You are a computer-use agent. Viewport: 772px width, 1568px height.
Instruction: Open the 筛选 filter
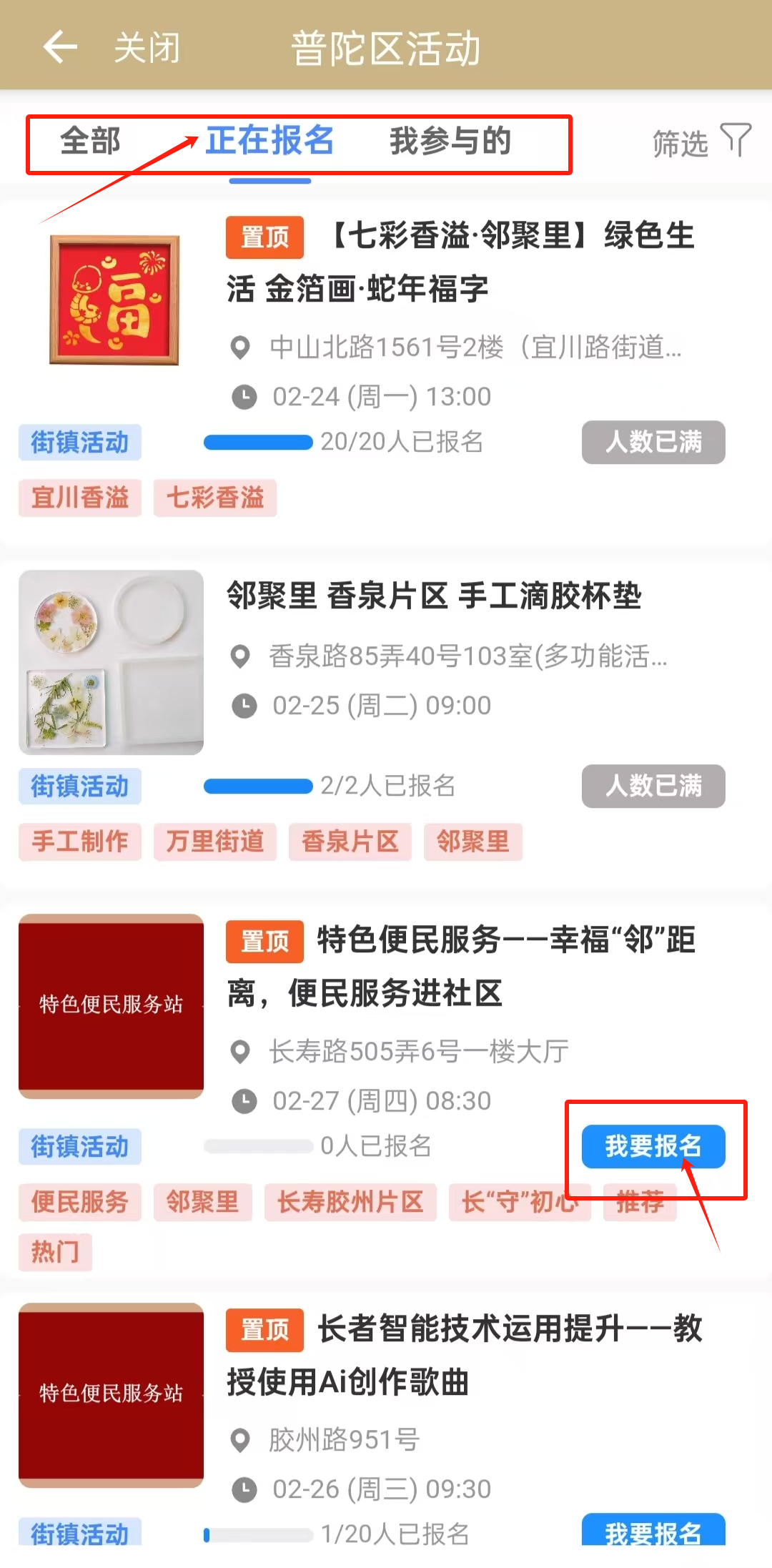(701, 142)
